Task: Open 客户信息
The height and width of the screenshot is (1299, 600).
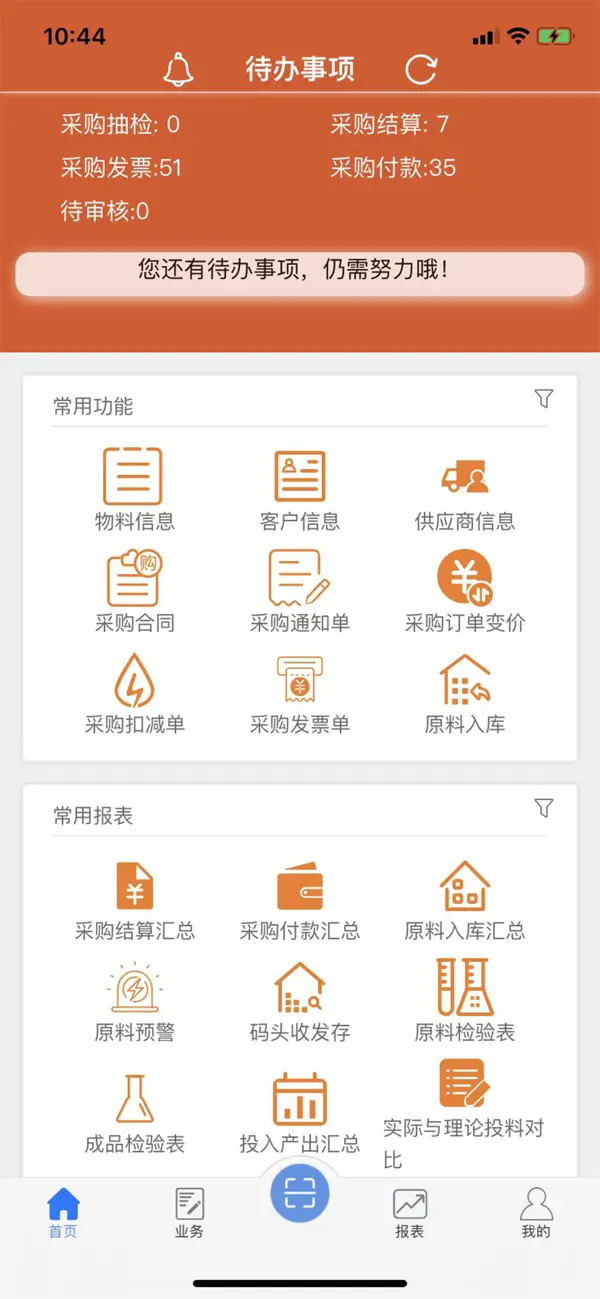Action: point(300,489)
